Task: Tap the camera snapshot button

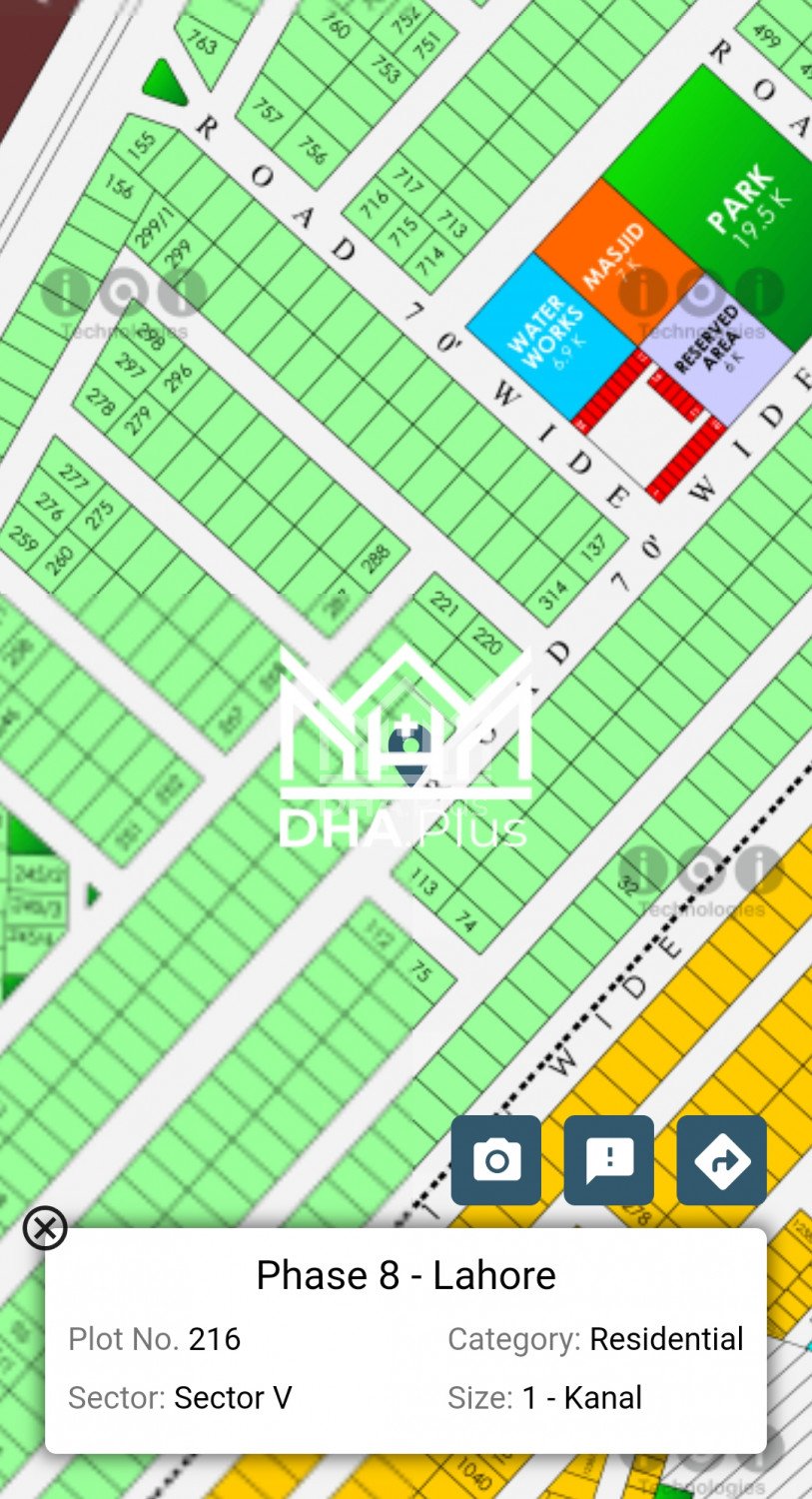Action: (495, 1160)
